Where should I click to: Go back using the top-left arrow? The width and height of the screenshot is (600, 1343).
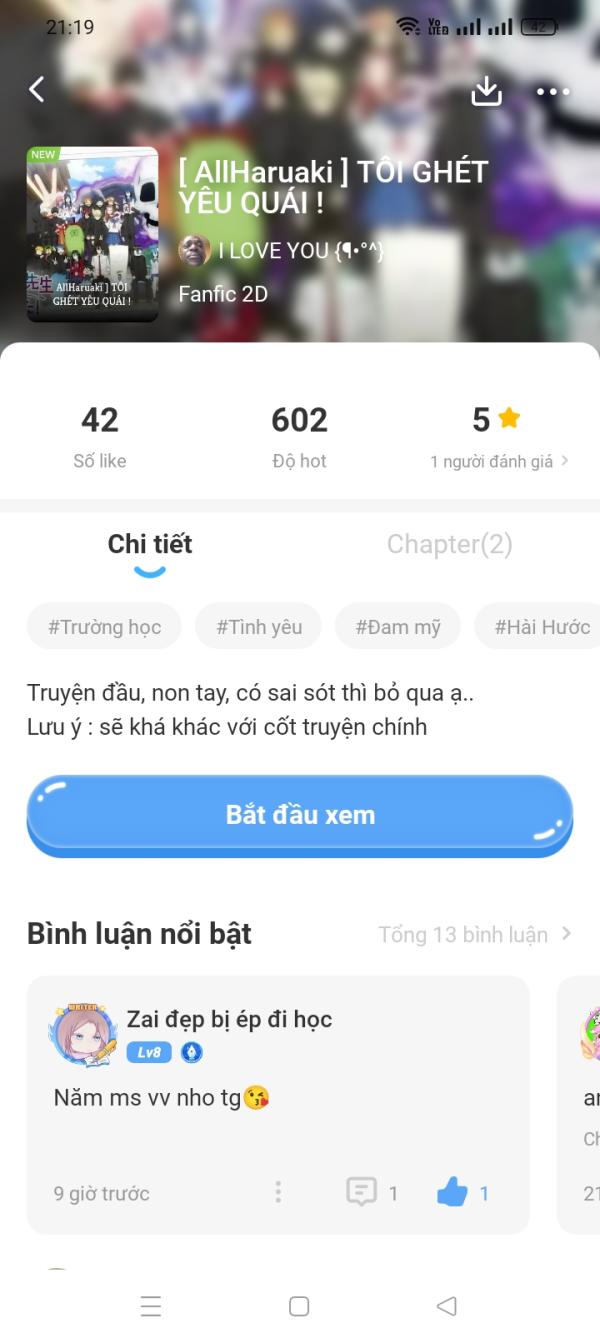pyautogui.click(x=37, y=90)
